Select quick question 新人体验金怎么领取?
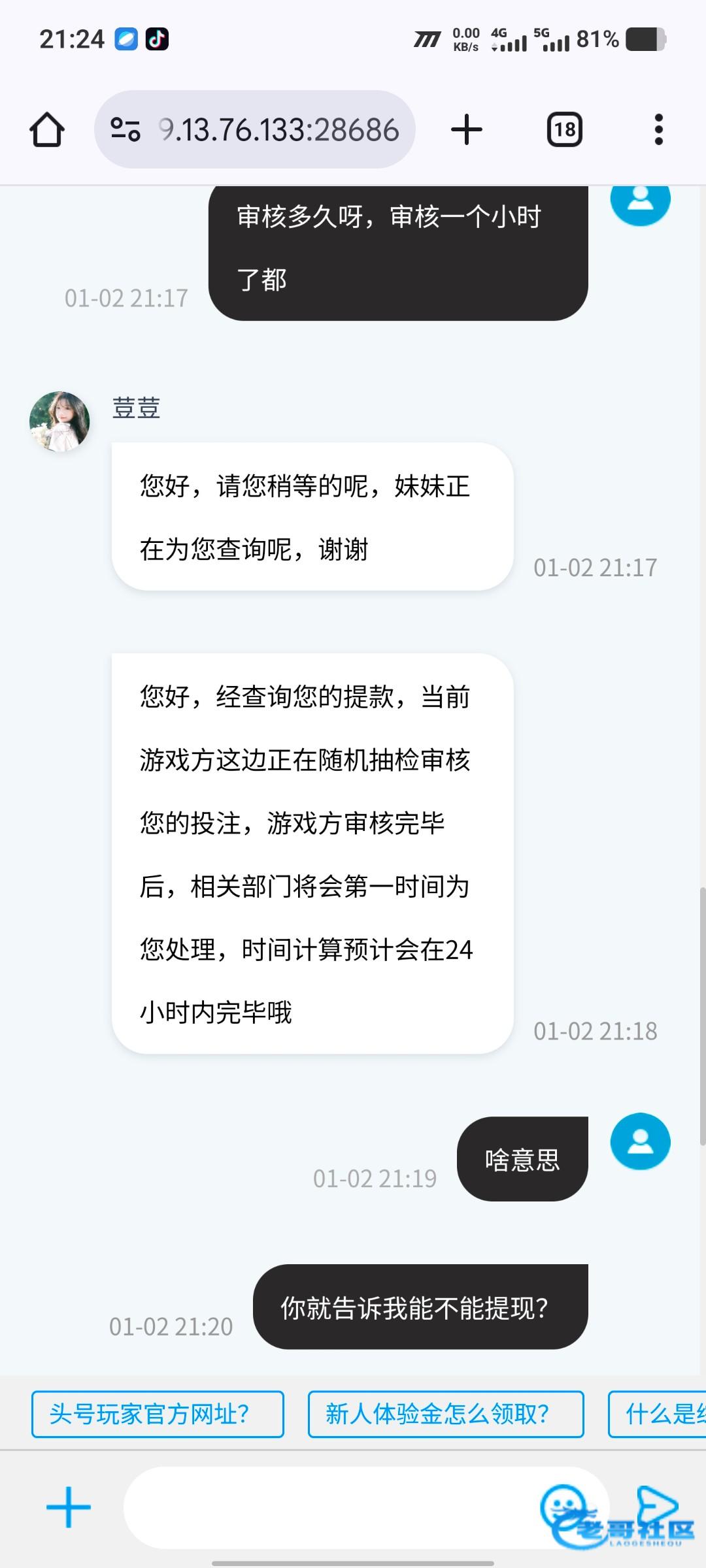The width and height of the screenshot is (706, 1568). (x=445, y=1414)
